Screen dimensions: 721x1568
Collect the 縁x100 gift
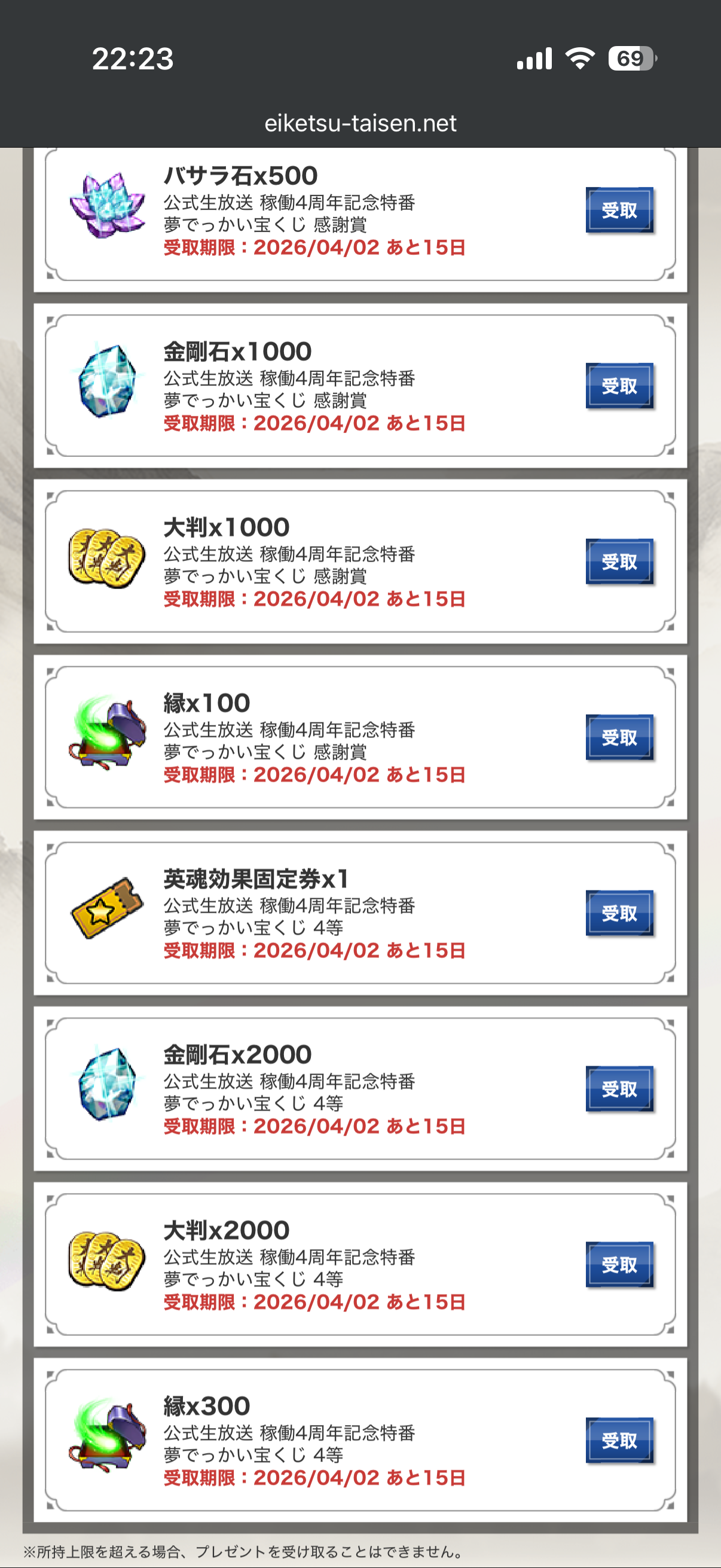[x=619, y=737]
